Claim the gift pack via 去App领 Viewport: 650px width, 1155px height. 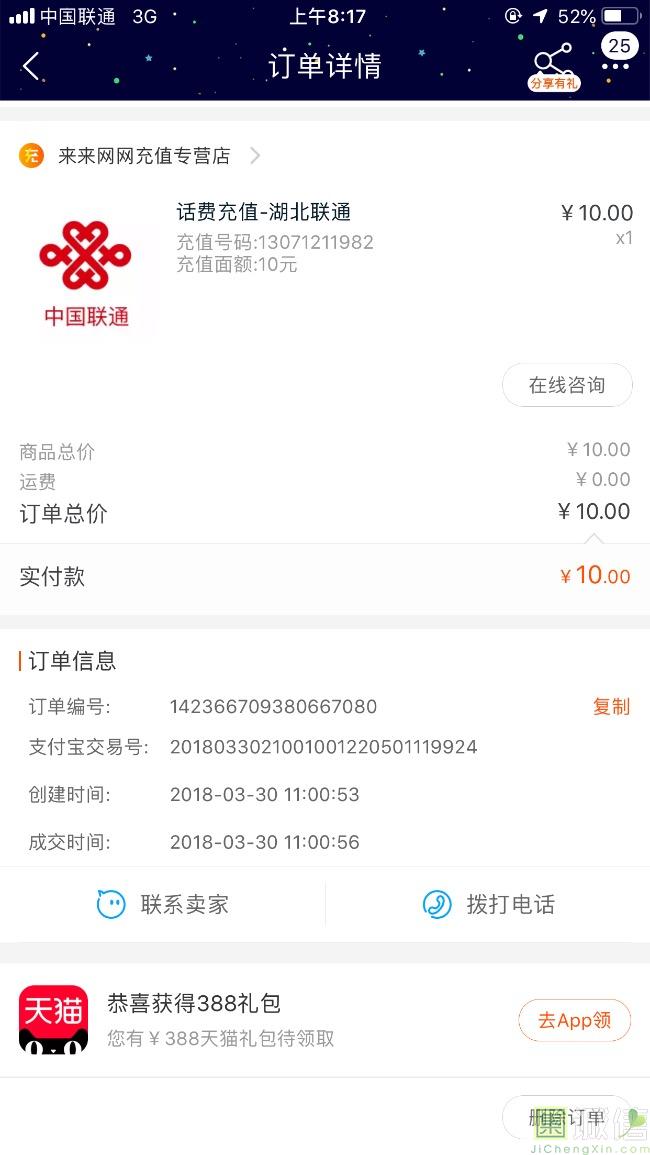(x=574, y=1020)
